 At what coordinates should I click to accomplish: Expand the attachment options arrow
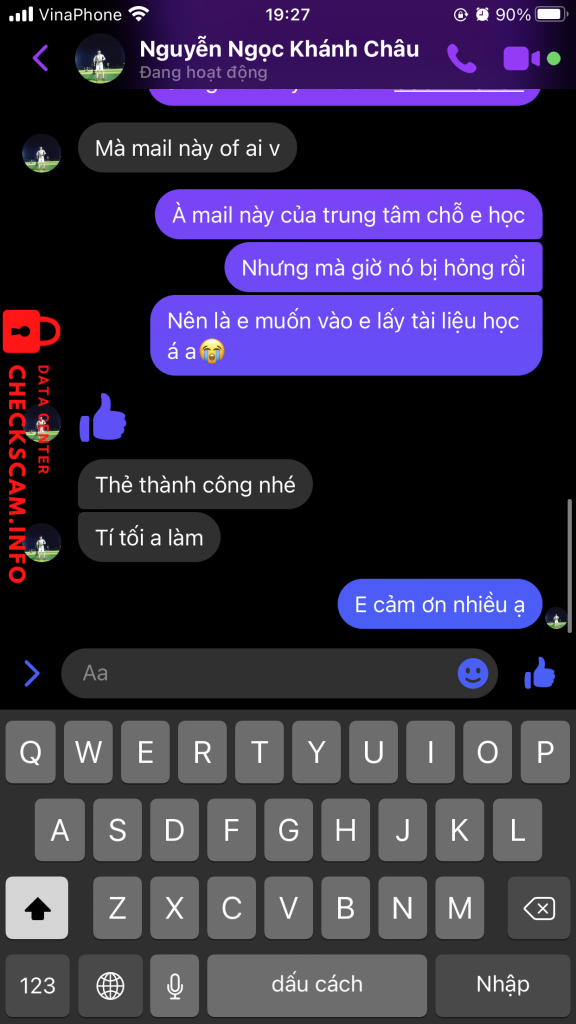(32, 673)
